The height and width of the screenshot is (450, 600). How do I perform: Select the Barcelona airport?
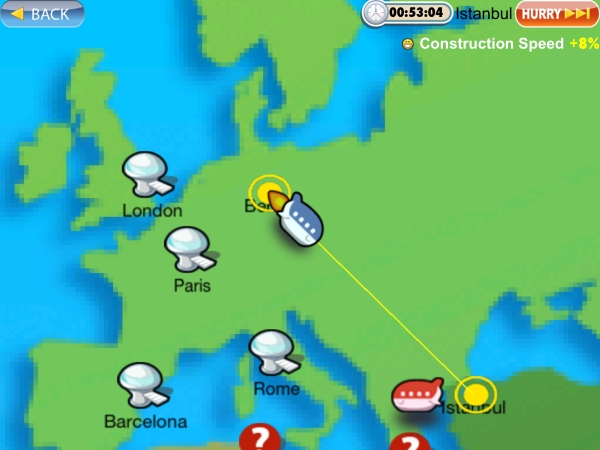142,386
